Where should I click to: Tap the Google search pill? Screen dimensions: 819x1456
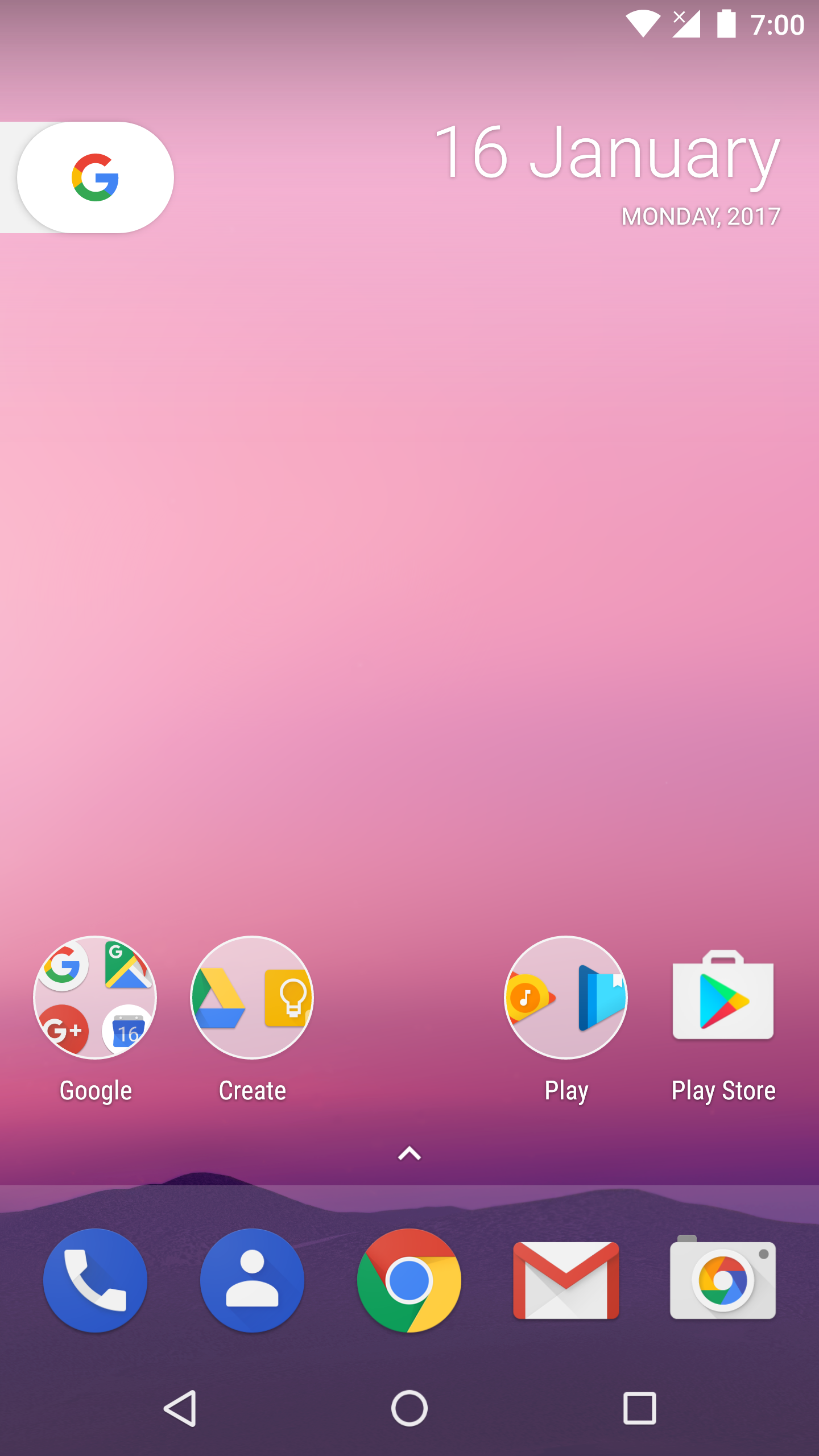point(95,177)
